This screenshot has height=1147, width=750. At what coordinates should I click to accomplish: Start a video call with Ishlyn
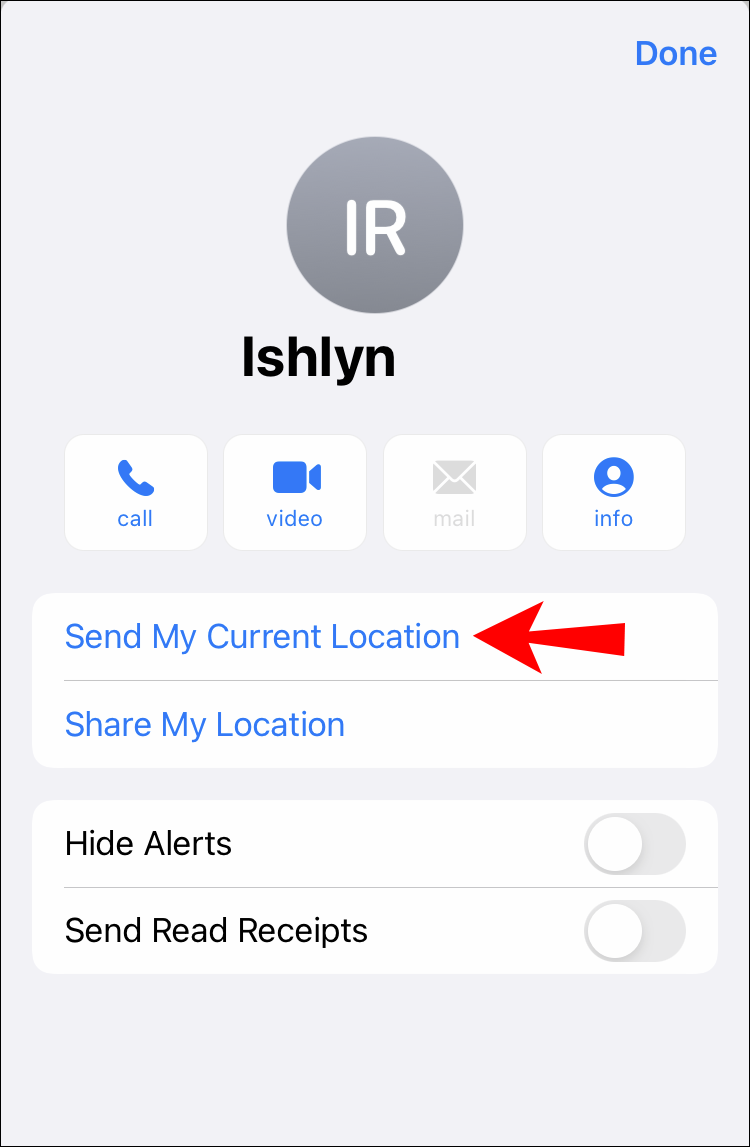click(x=295, y=493)
